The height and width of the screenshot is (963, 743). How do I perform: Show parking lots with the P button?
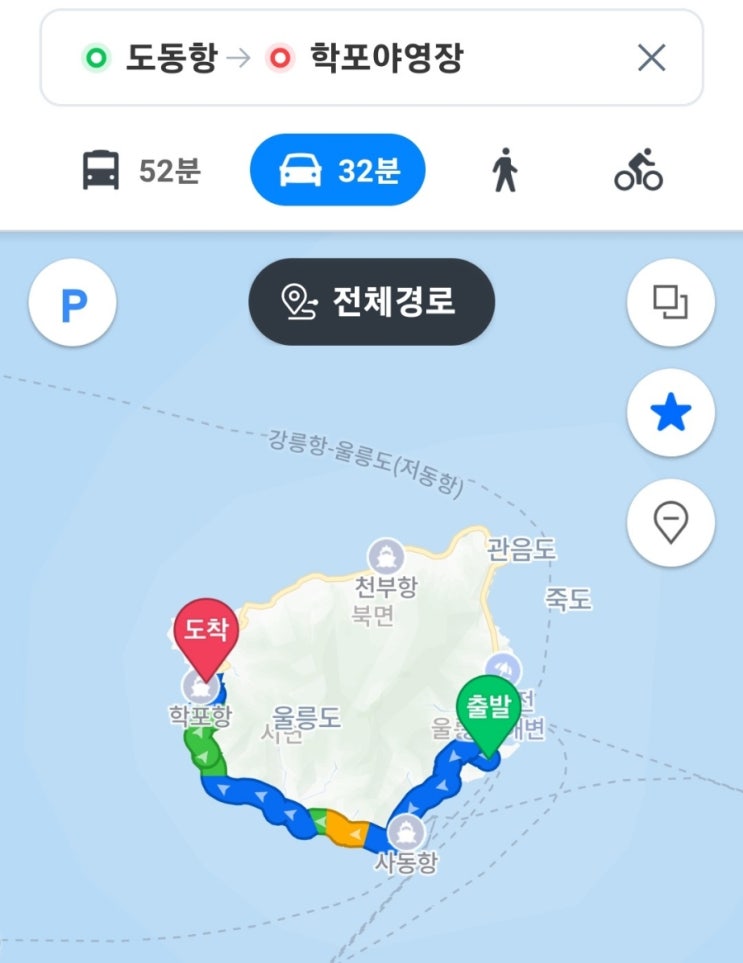pos(72,303)
